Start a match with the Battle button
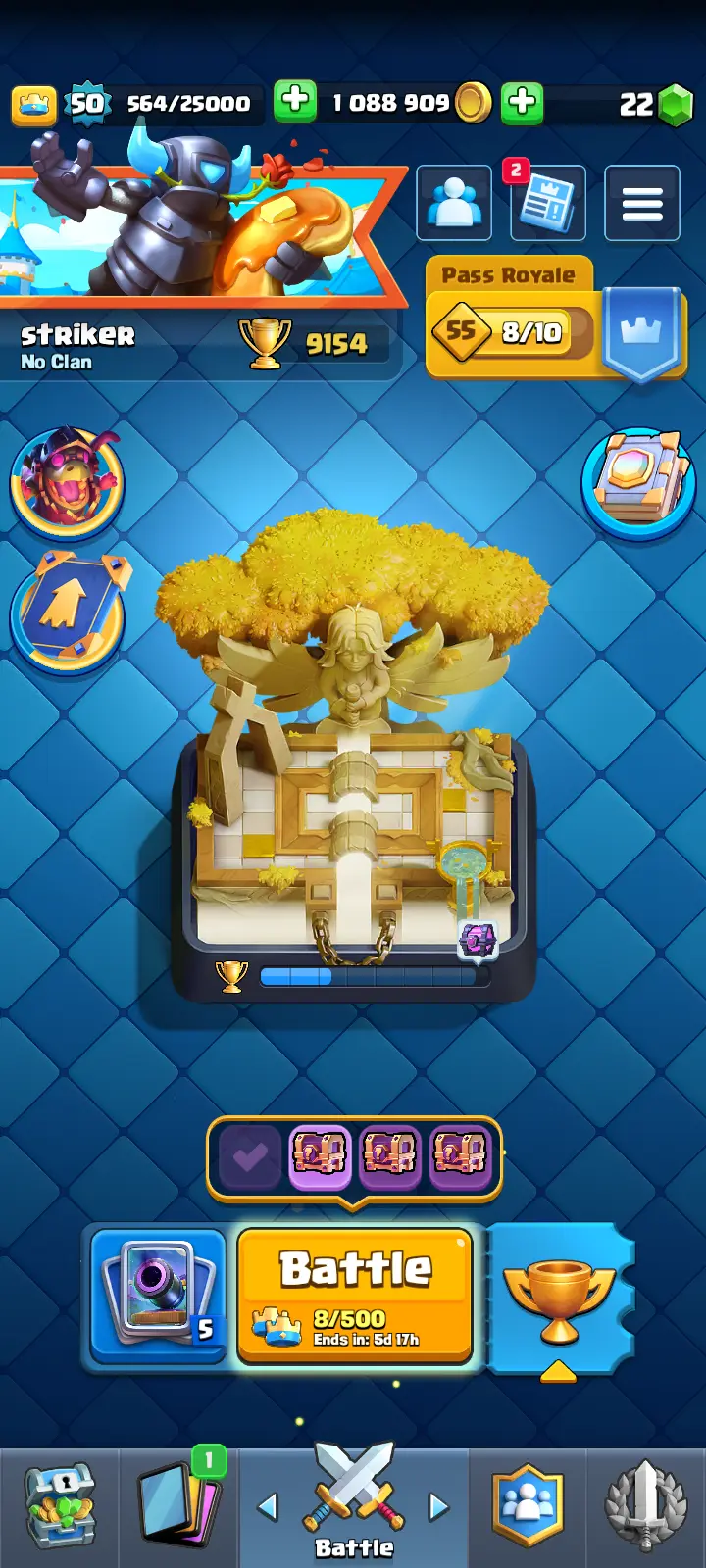This screenshot has width=706, height=1568. 355,1294
